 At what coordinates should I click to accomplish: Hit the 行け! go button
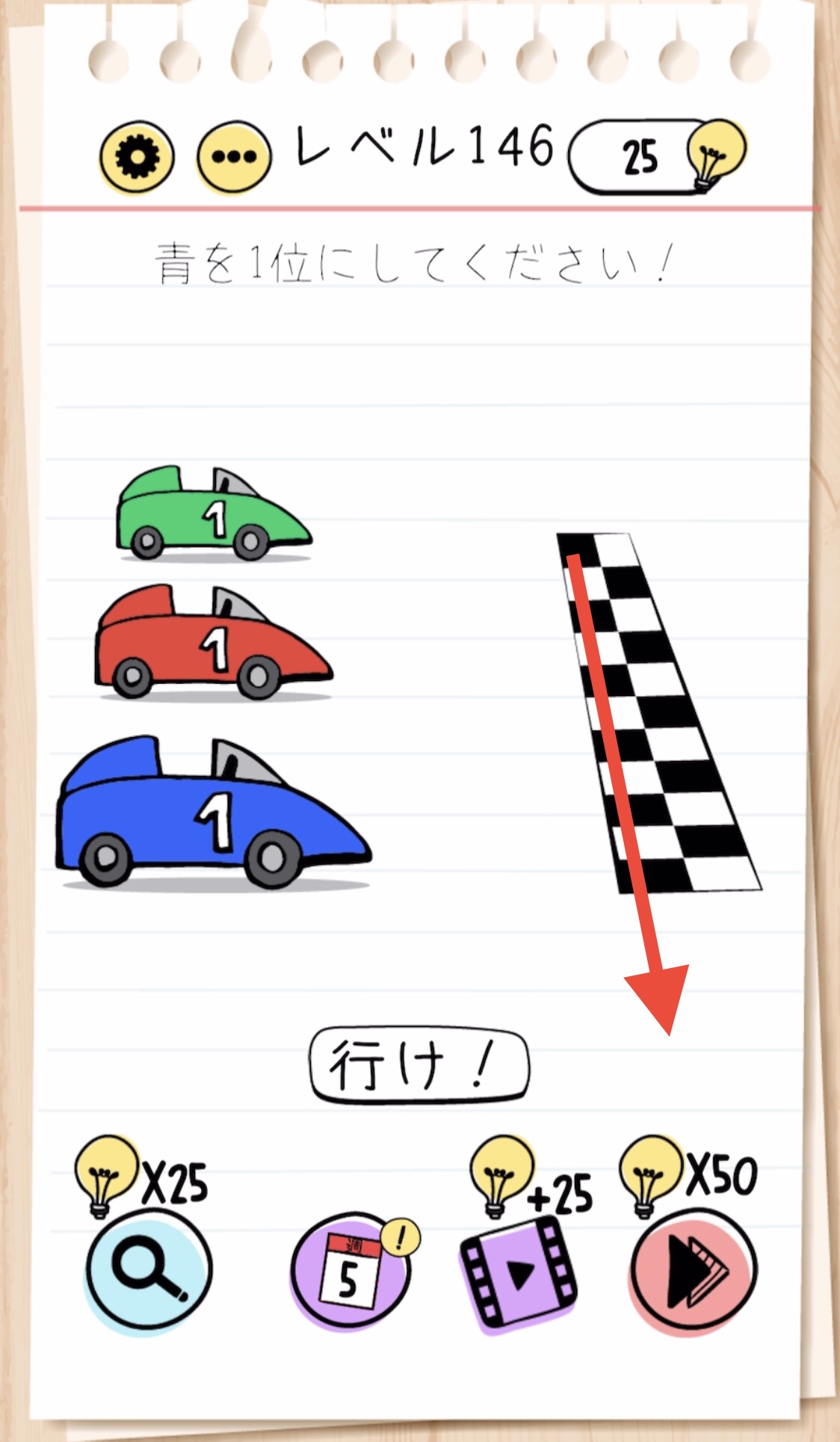tap(419, 1065)
